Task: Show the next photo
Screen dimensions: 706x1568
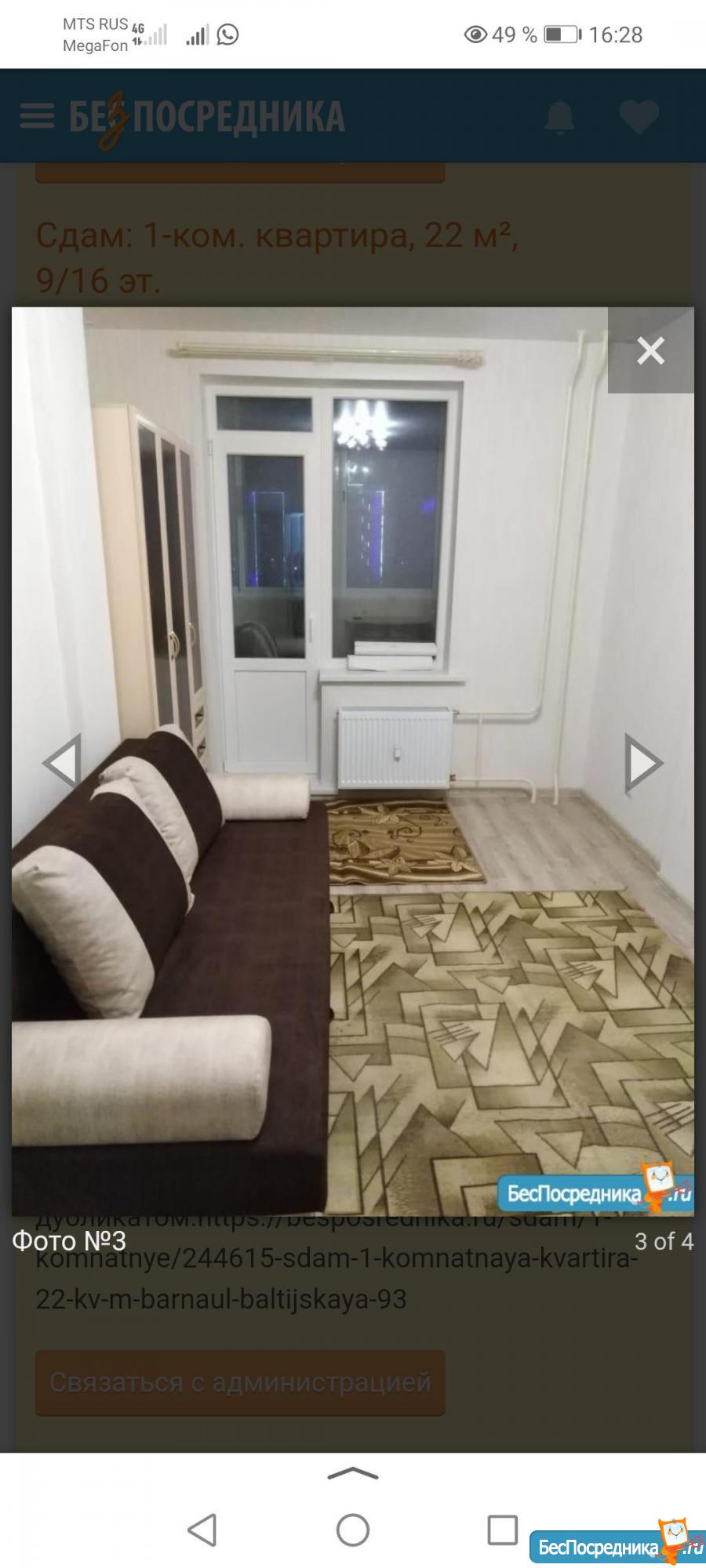Action: 643,762
